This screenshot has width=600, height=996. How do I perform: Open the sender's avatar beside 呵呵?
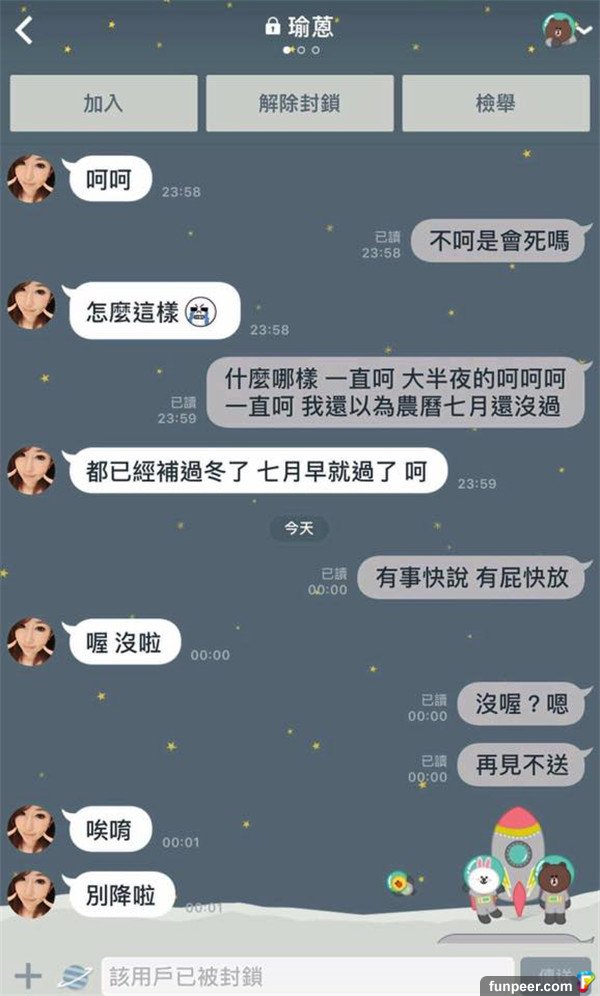tap(31, 180)
